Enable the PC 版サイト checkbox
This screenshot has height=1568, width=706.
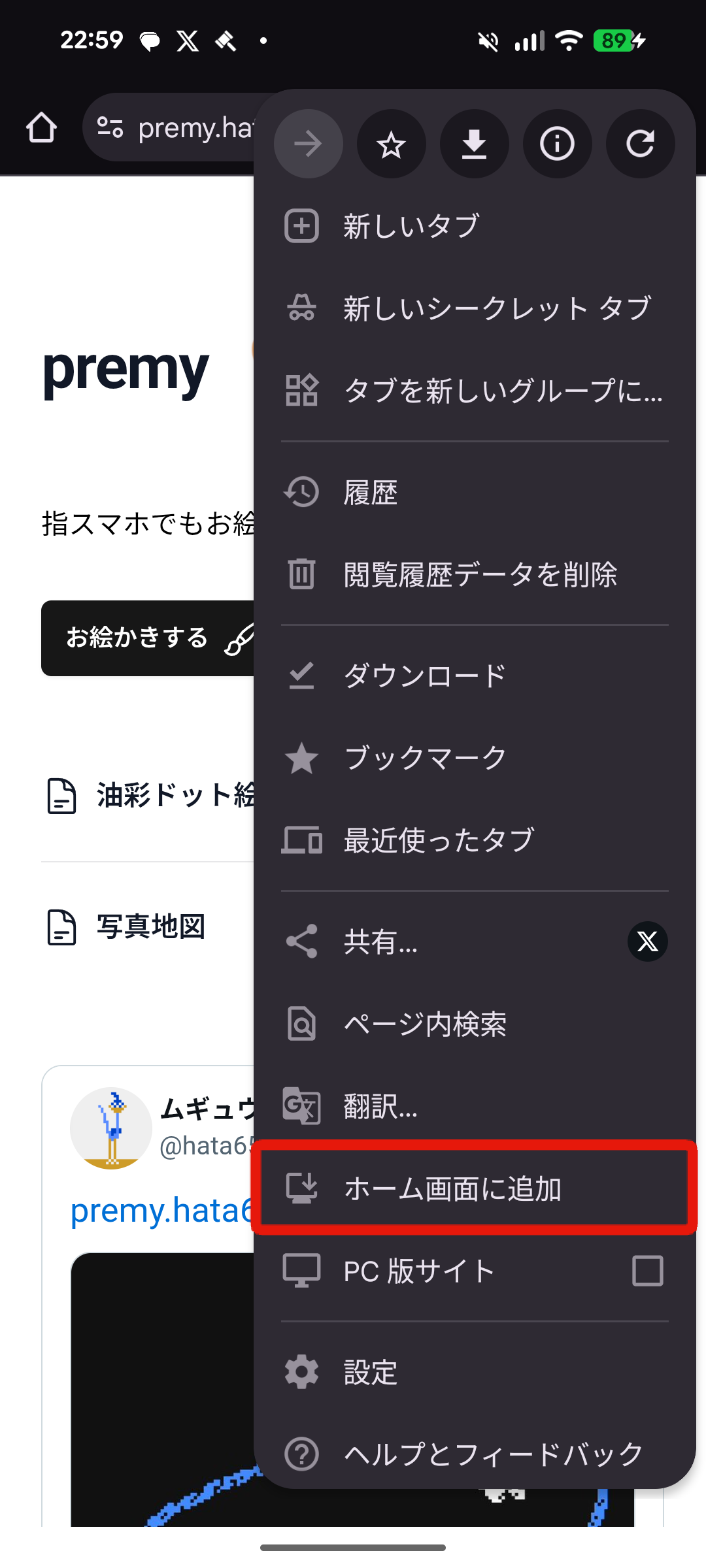coord(647,1271)
